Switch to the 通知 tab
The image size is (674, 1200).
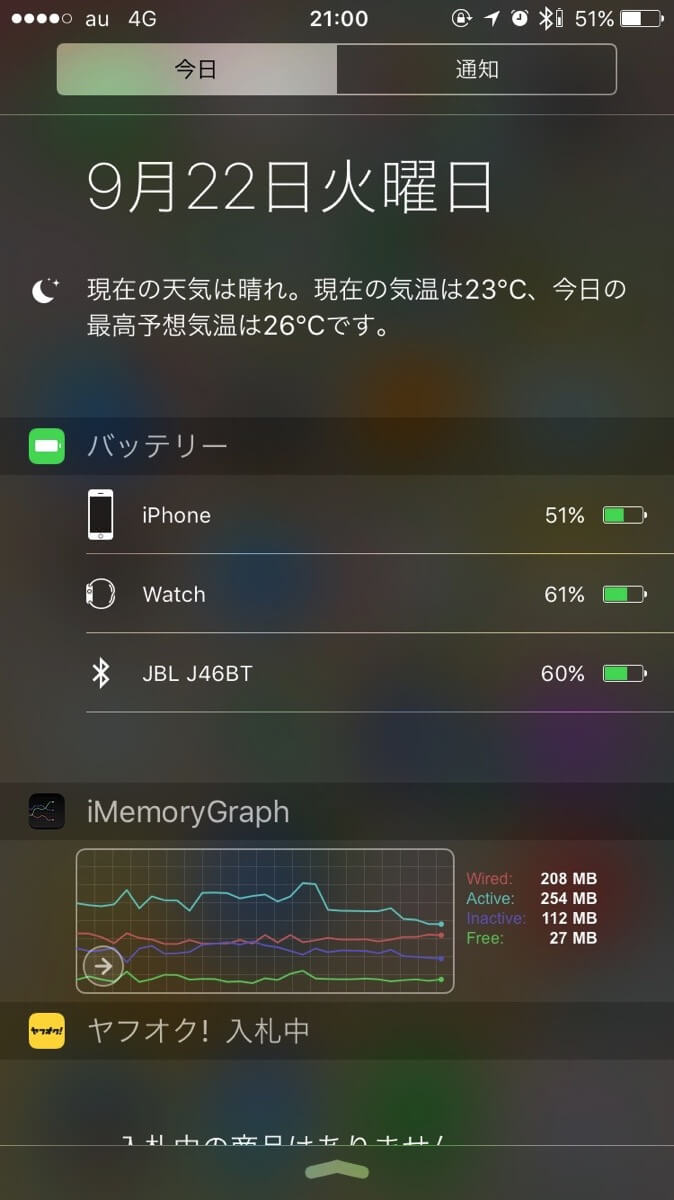(x=476, y=70)
